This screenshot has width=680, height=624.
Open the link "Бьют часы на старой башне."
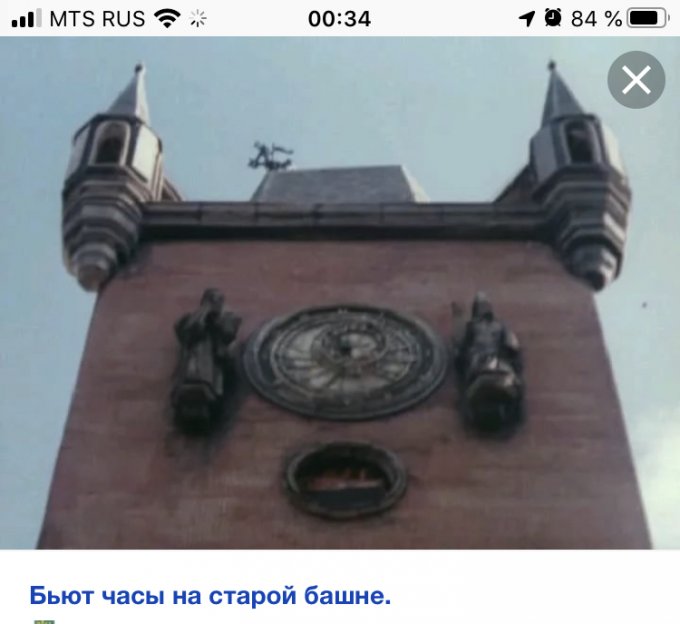210,597
